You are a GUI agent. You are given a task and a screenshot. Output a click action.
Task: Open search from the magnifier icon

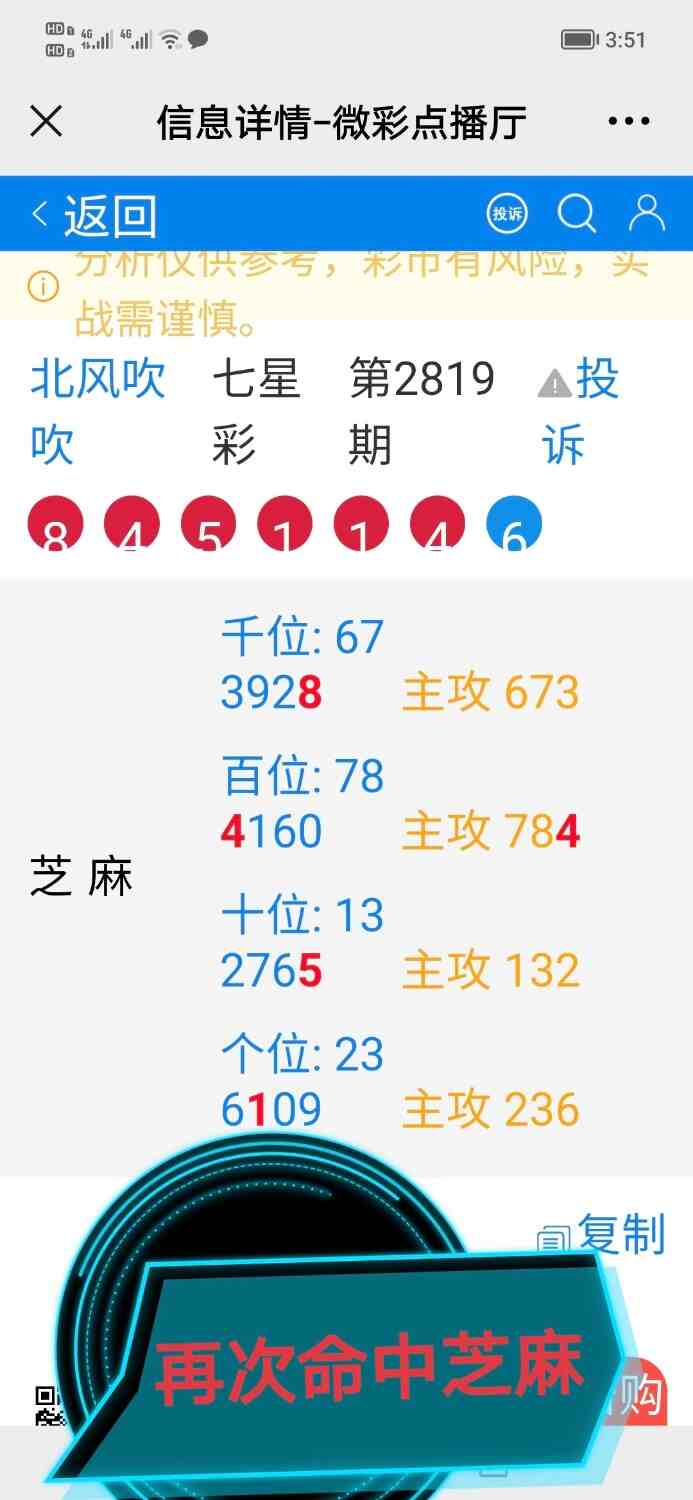[x=577, y=213]
